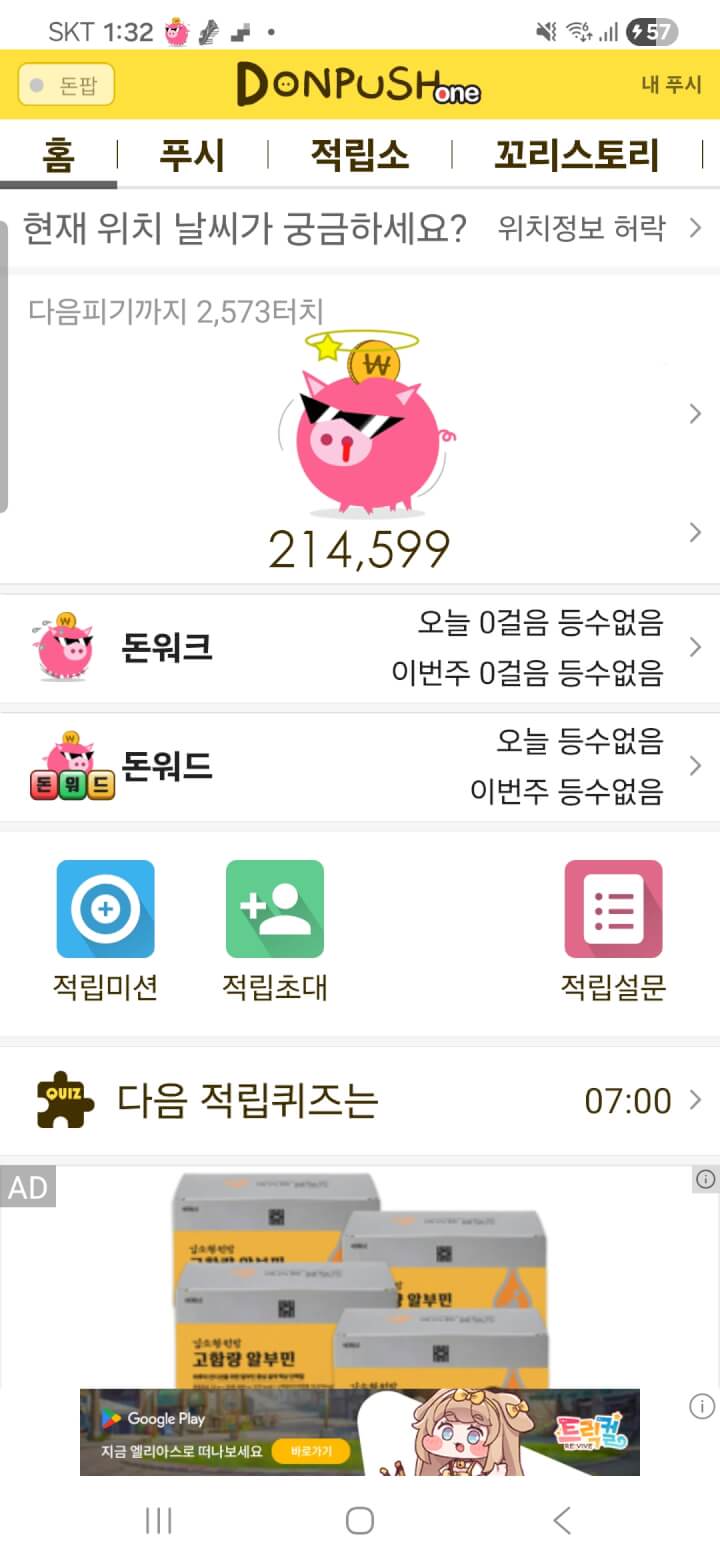Switch to the 푸시 tab
720x1560 pixels.
(192, 156)
